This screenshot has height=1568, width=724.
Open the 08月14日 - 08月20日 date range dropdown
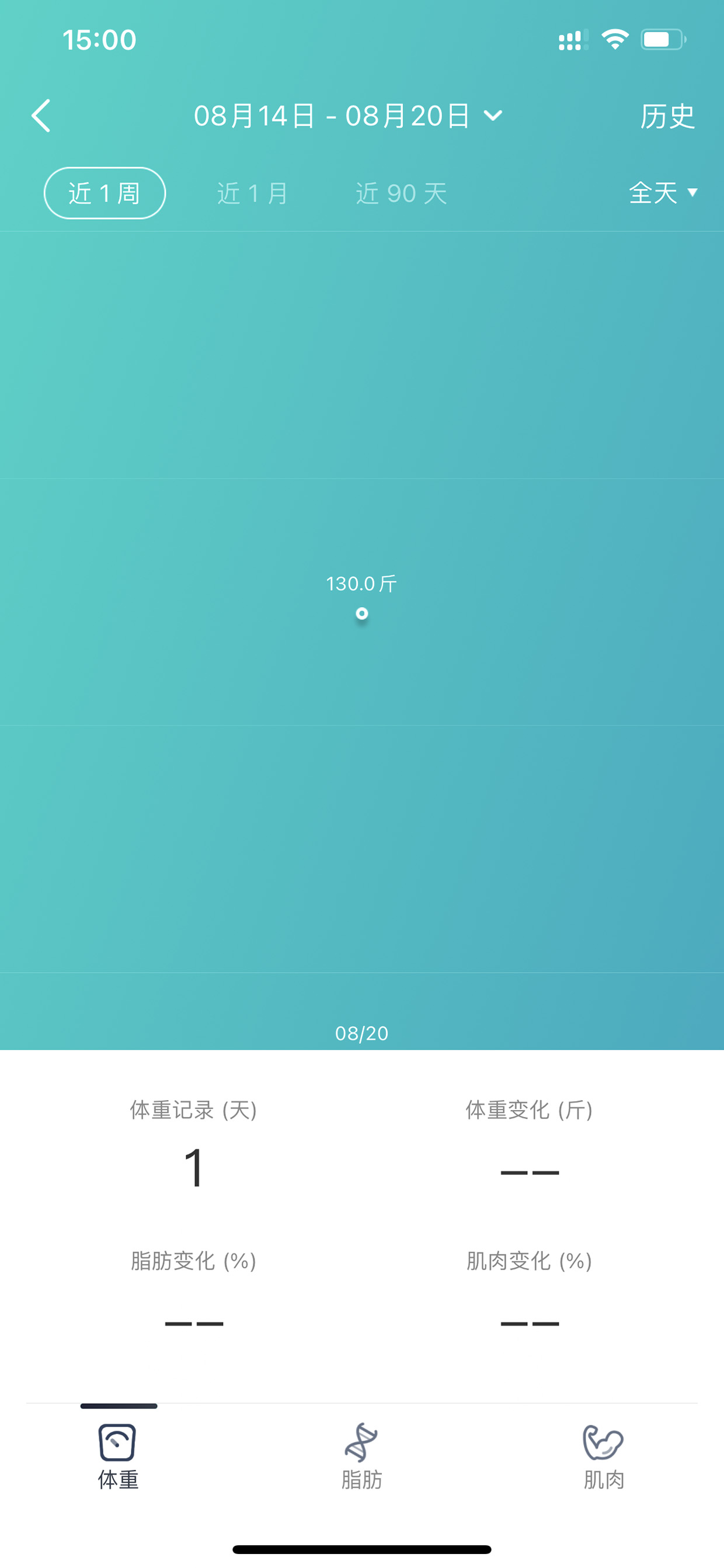point(348,116)
